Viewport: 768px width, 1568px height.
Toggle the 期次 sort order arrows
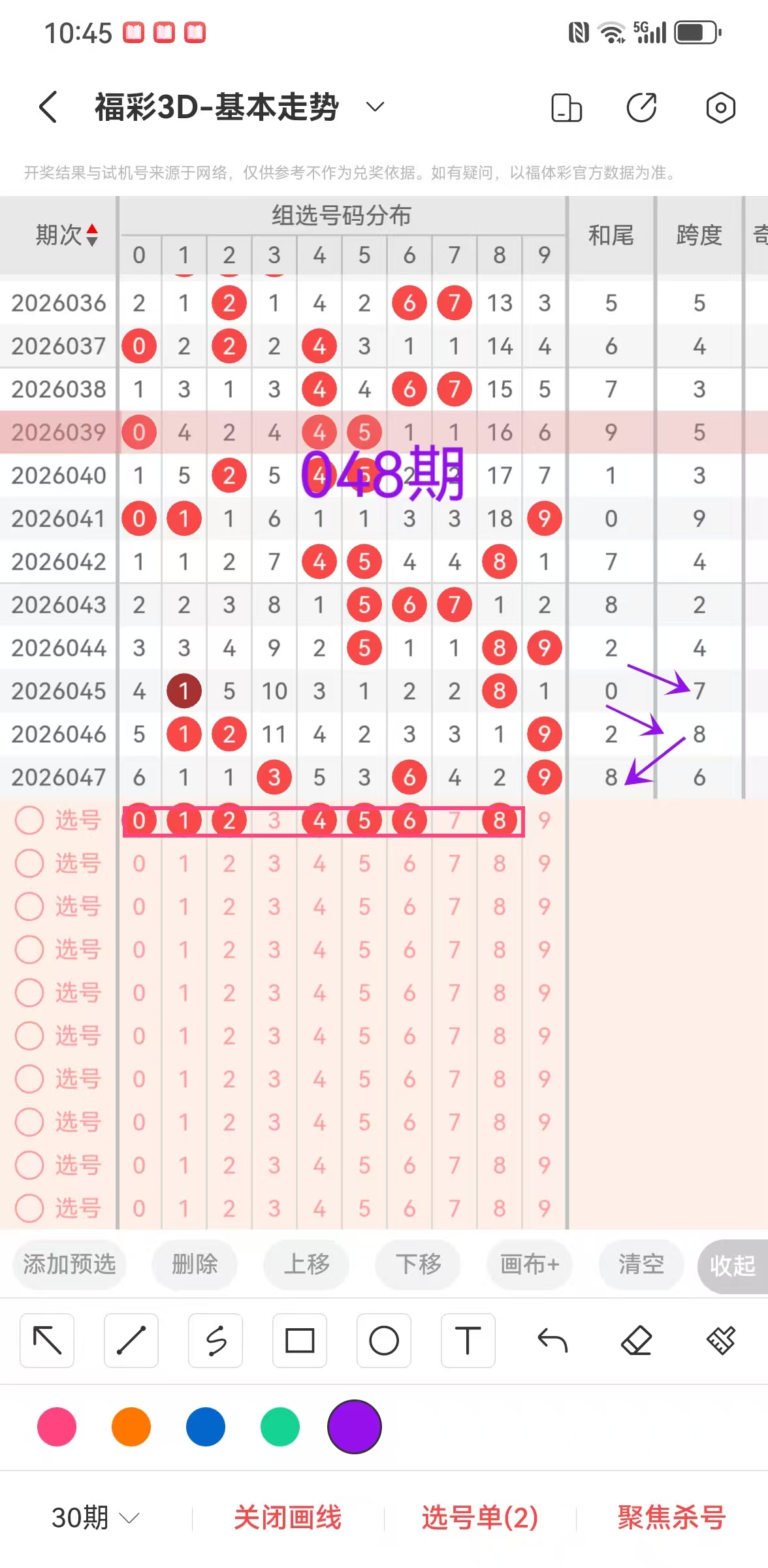point(92,235)
